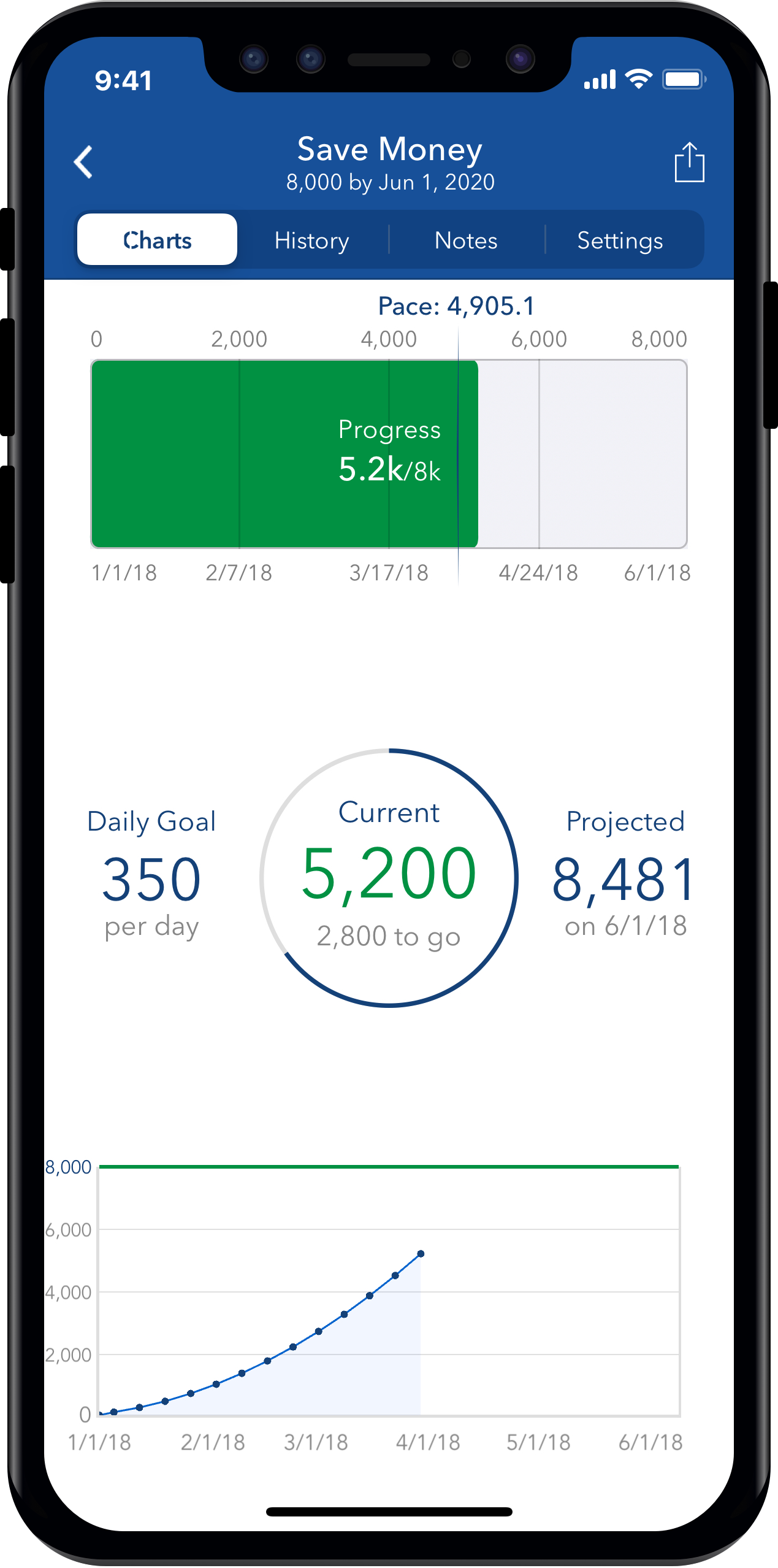
Task: Open the Notes tab
Action: pos(466,240)
